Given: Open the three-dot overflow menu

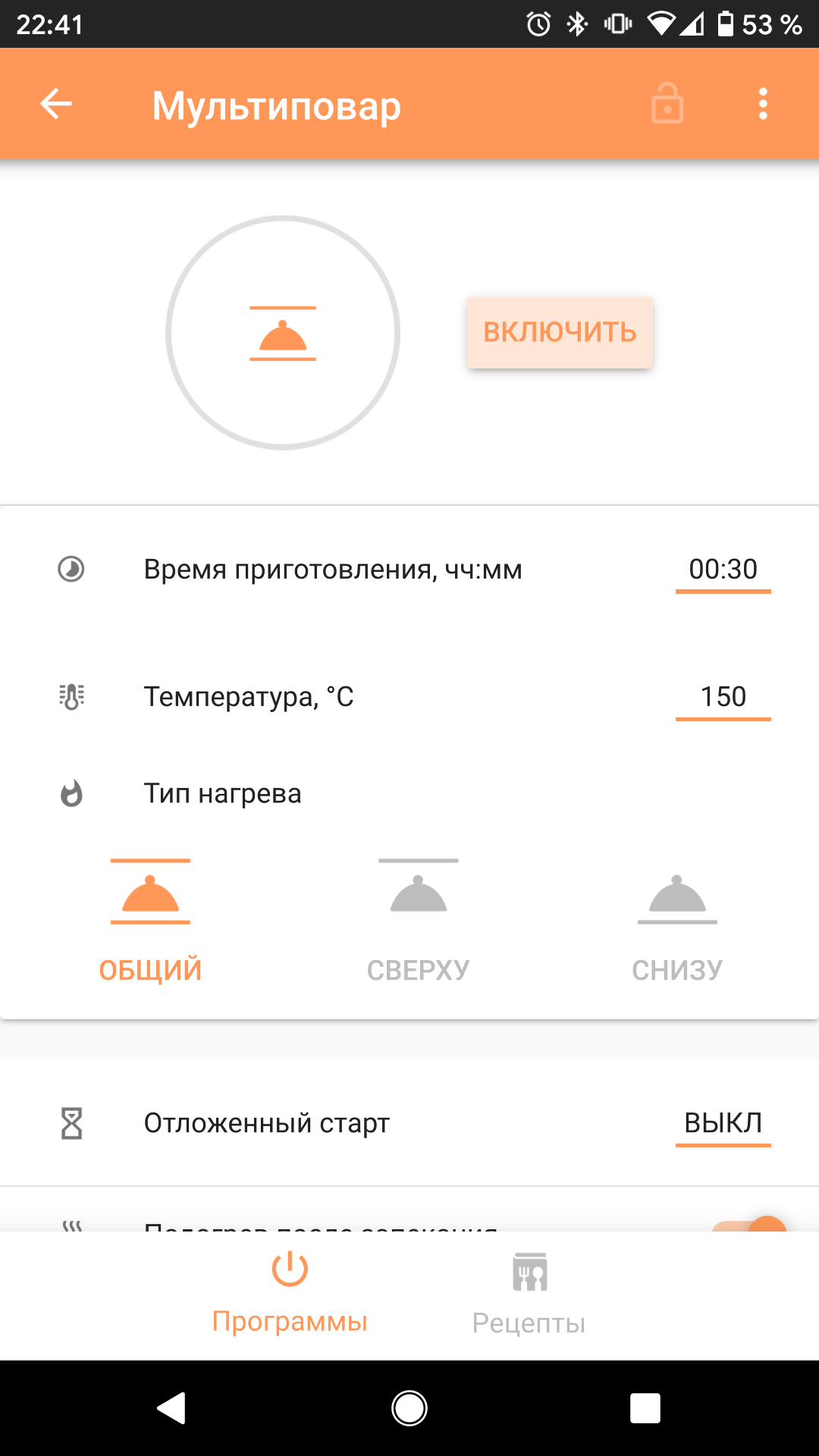Looking at the screenshot, I should pyautogui.click(x=763, y=104).
